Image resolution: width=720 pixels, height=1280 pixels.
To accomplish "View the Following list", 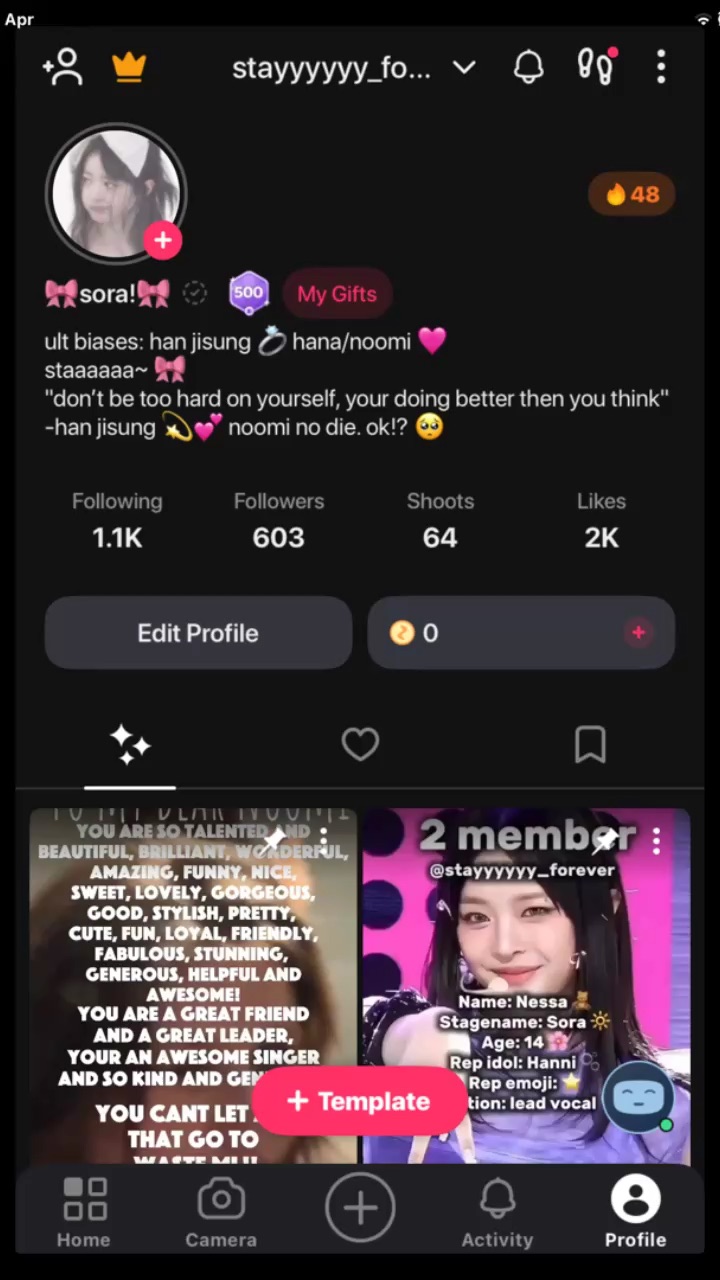I will pyautogui.click(x=117, y=520).
